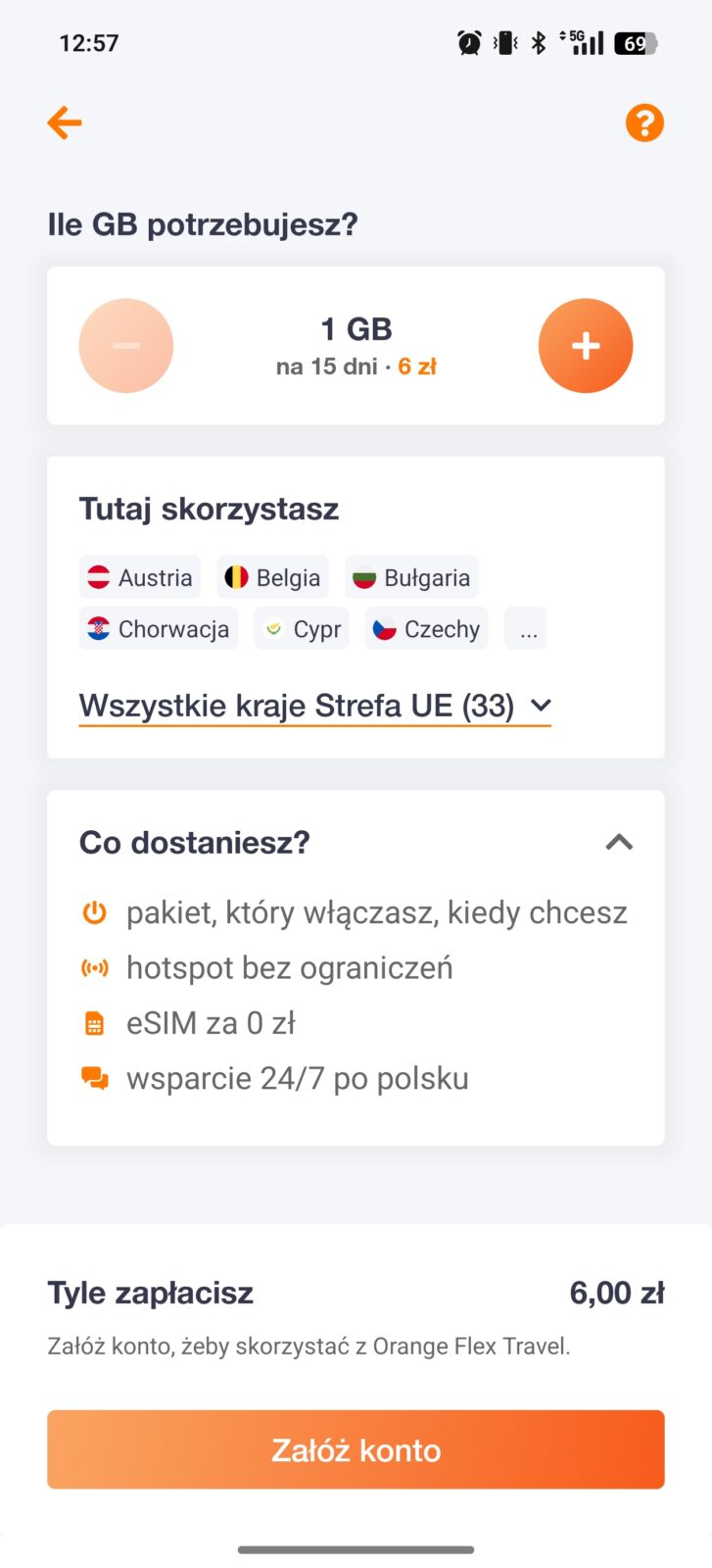Viewport: 712px width, 1568px height.
Task: Open the help question mark icon
Action: (644, 123)
